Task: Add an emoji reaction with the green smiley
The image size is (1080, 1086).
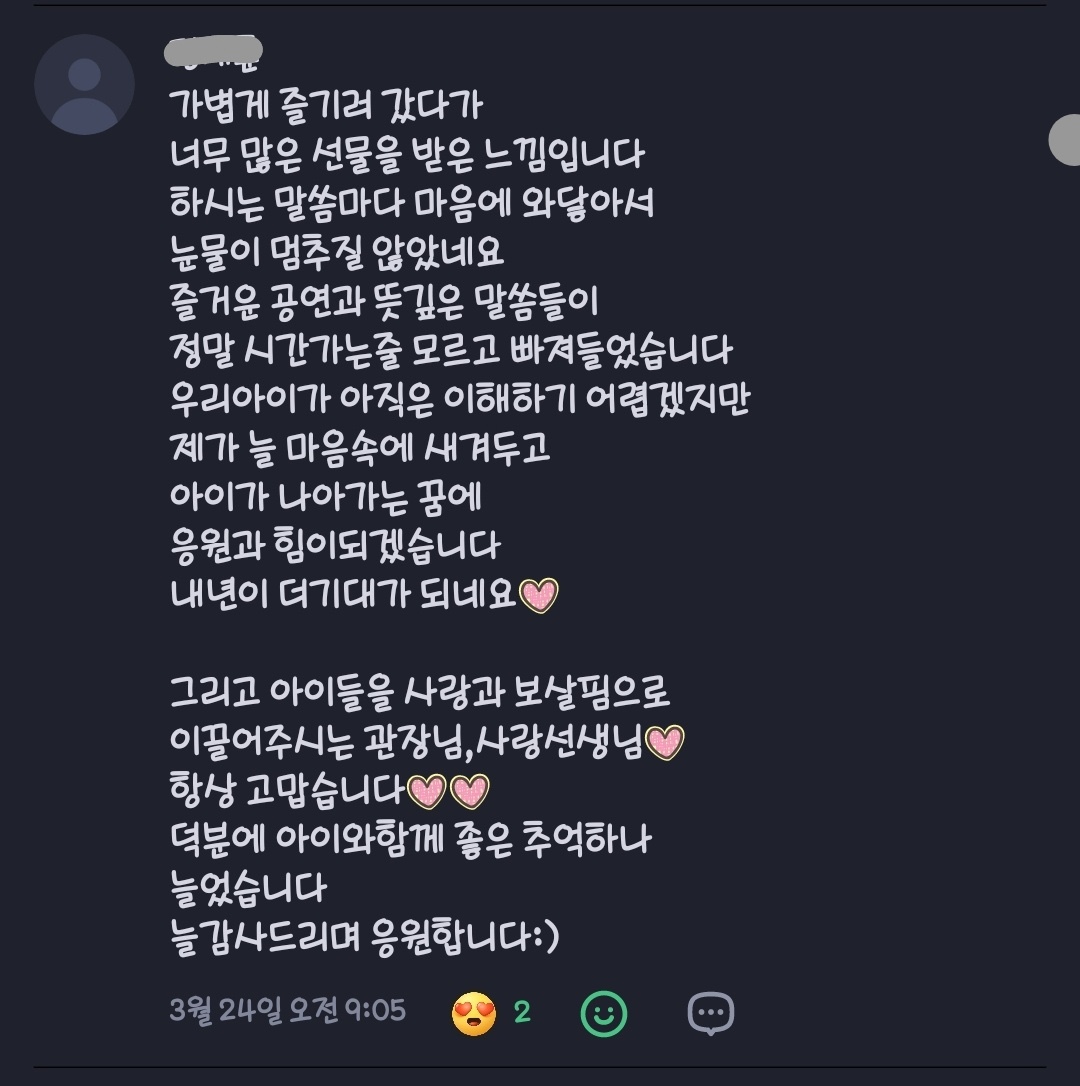Action: pos(604,1013)
